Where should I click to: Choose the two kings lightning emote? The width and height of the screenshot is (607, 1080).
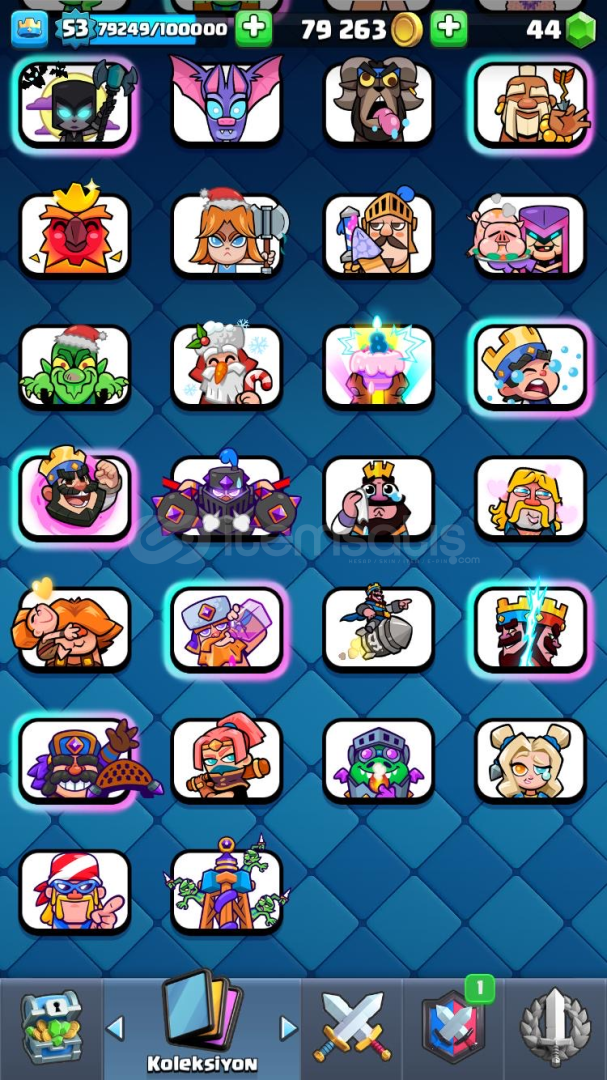(x=530, y=628)
